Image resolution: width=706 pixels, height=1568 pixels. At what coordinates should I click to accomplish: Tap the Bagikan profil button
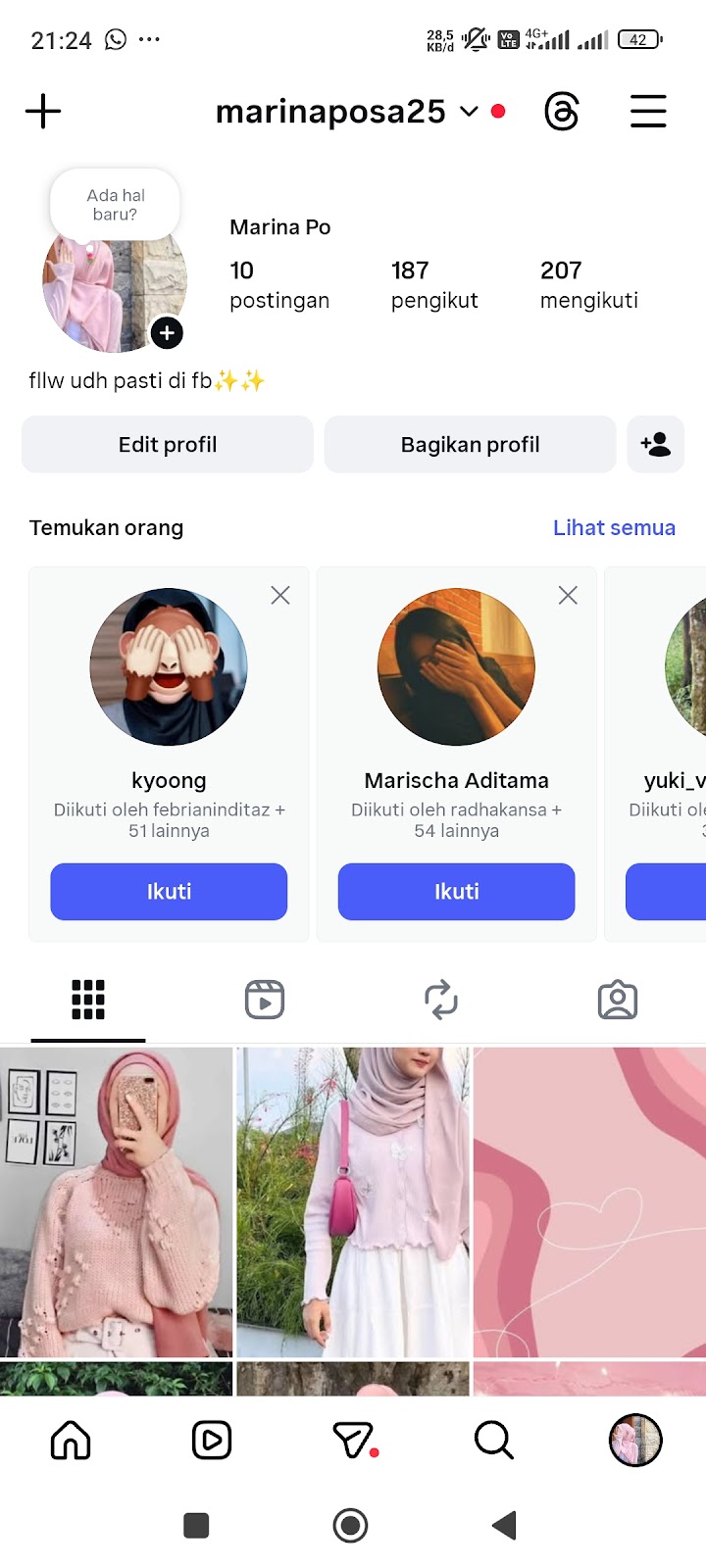point(470,445)
